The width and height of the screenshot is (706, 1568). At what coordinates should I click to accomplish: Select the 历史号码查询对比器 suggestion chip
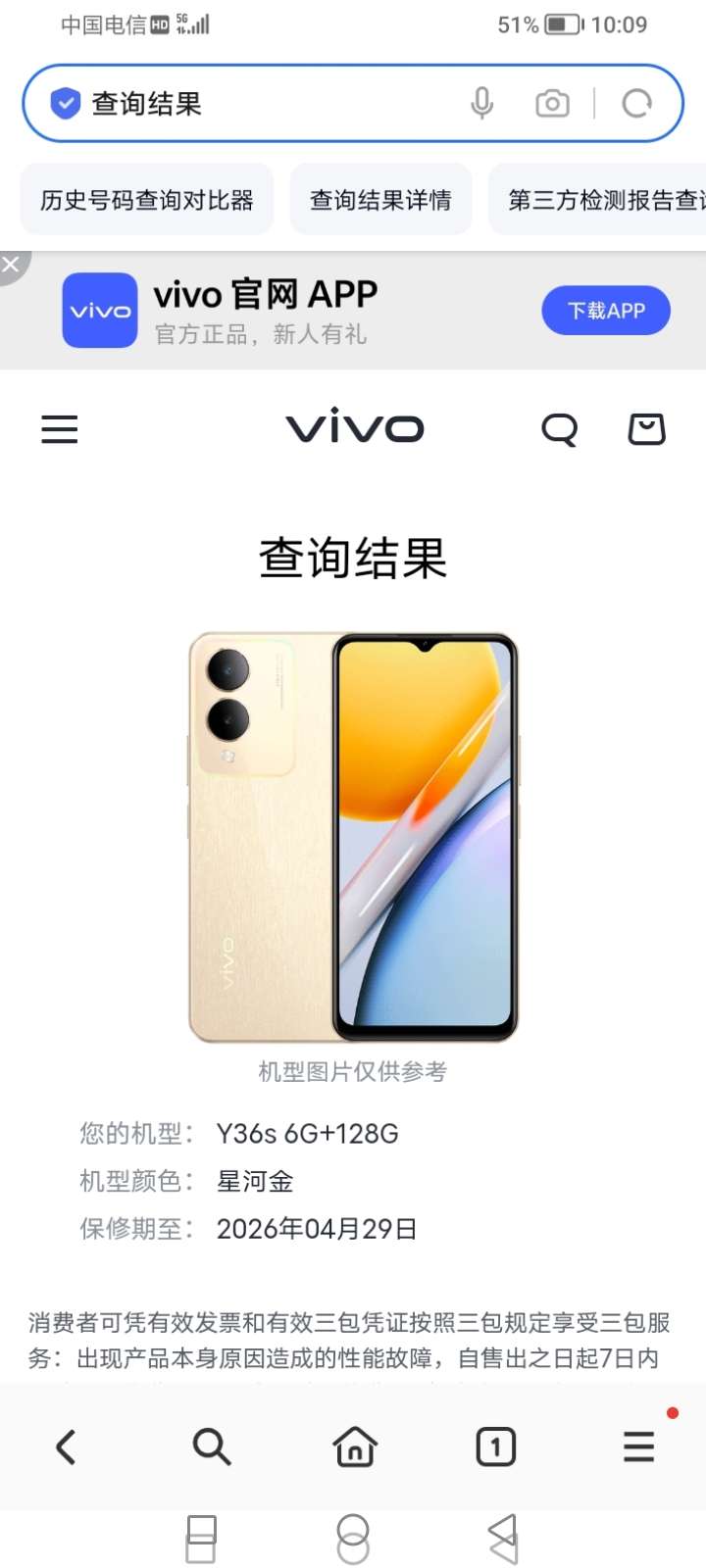147,200
